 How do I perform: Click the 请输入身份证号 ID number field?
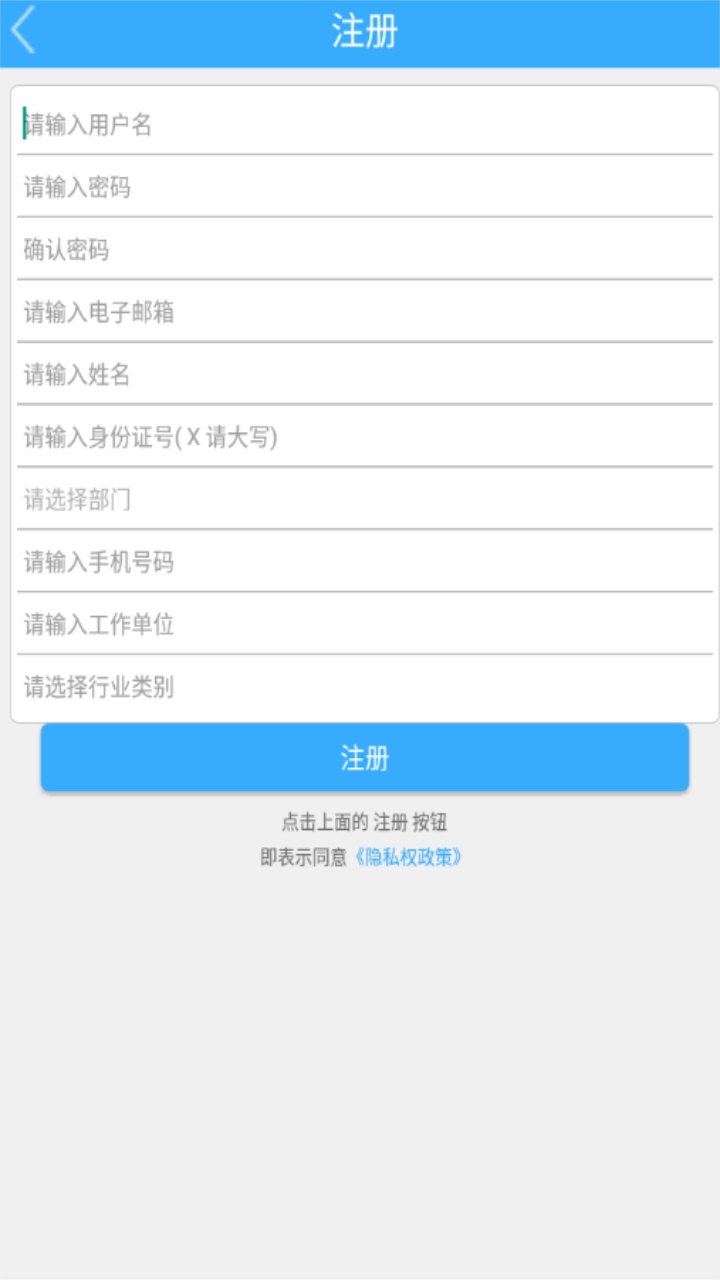(x=360, y=437)
